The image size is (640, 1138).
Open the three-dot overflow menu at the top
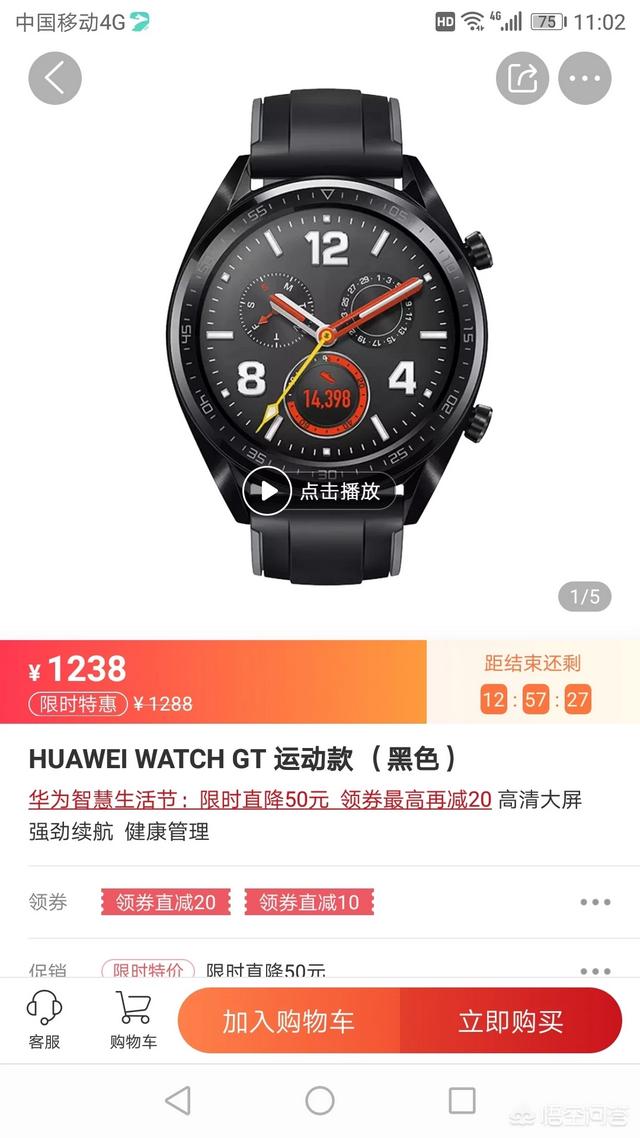point(584,78)
